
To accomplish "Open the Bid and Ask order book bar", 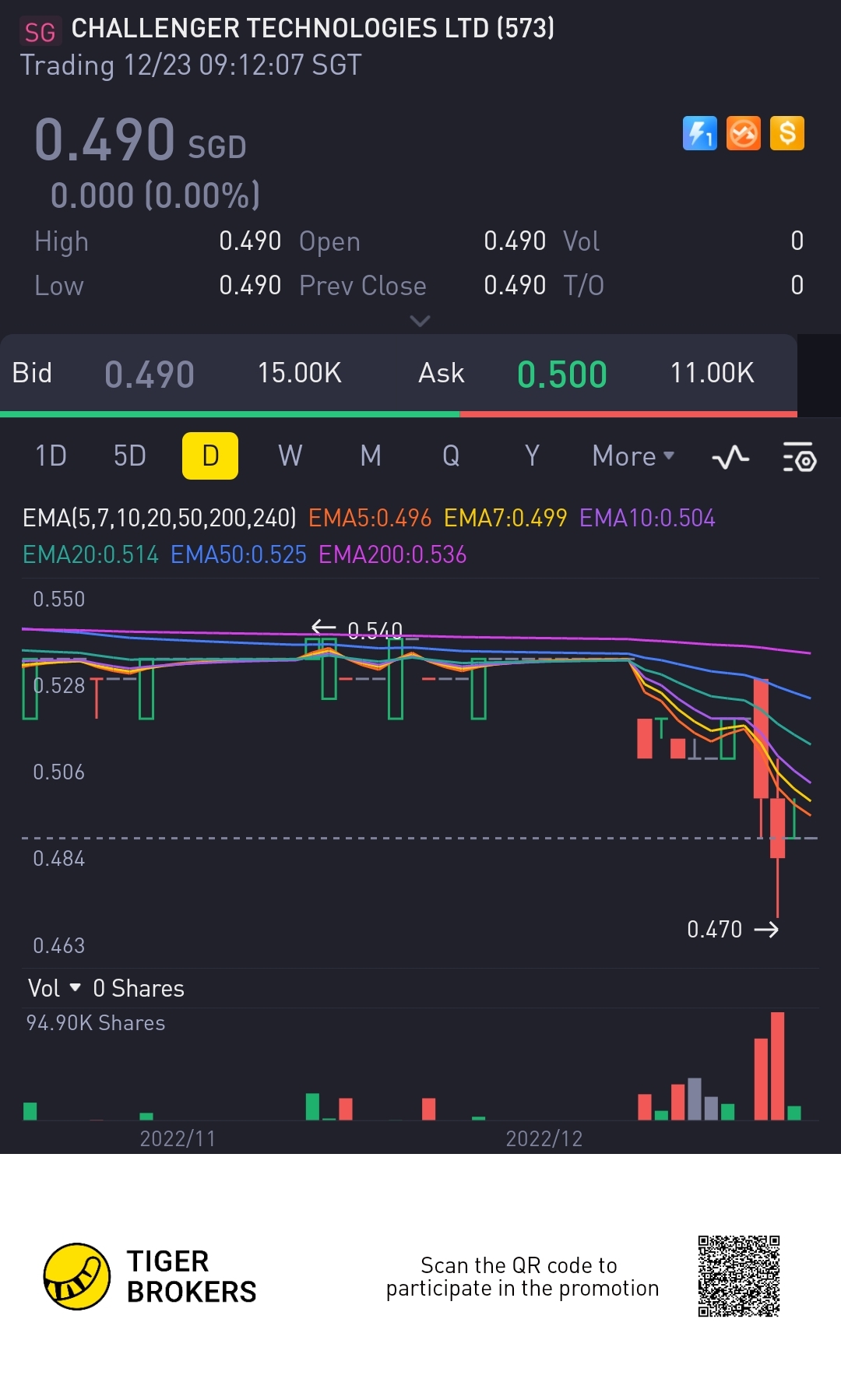I will (x=397, y=374).
